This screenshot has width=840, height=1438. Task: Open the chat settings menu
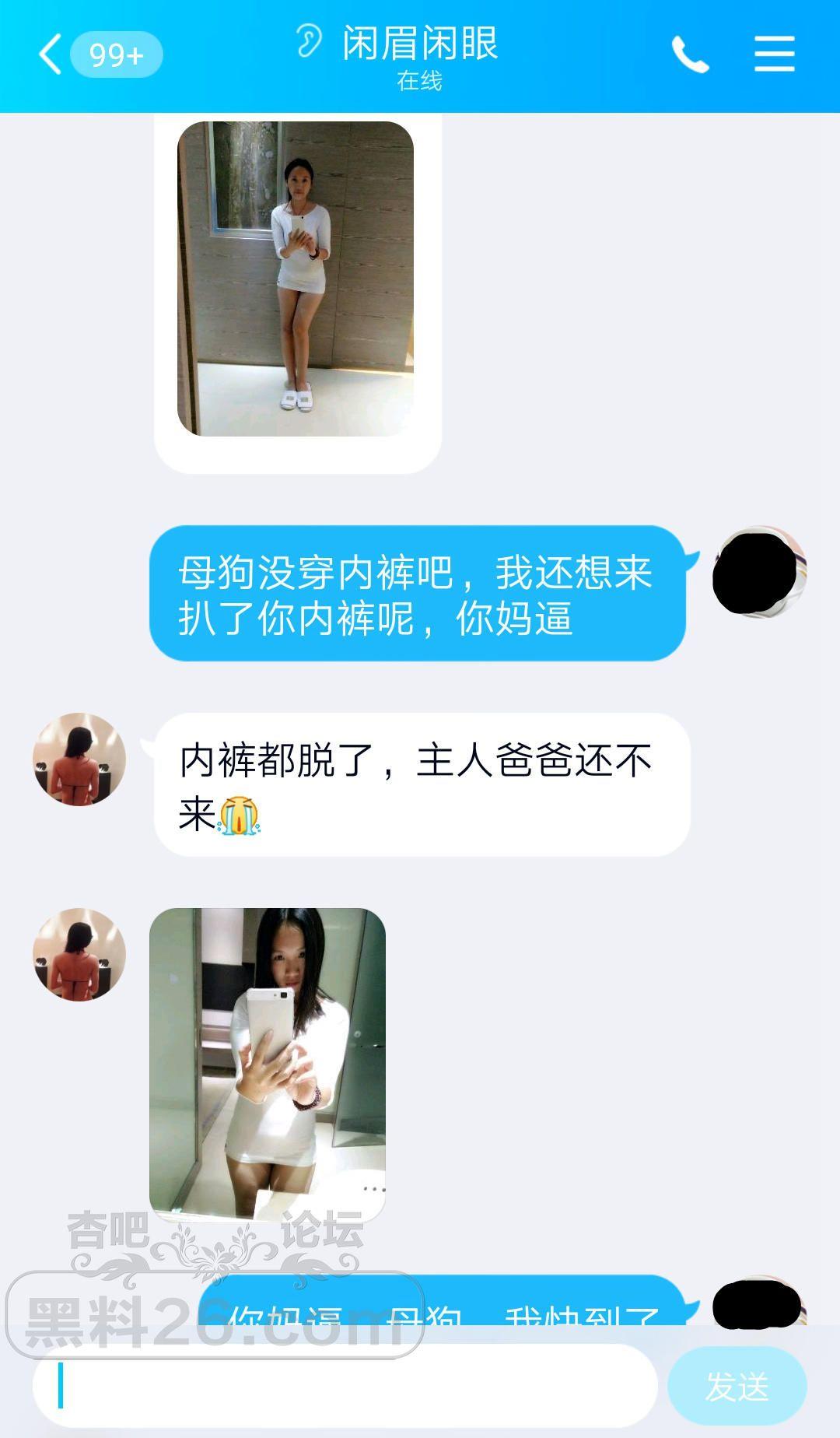774,54
